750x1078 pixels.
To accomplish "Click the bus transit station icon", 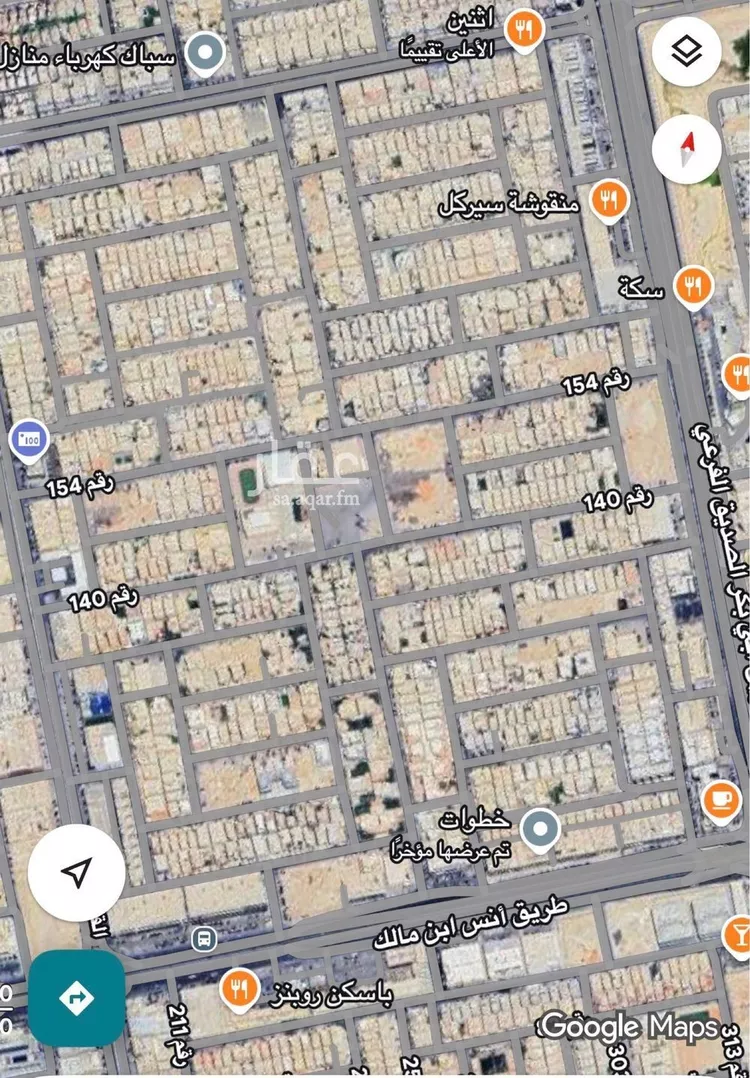I will point(202,939).
